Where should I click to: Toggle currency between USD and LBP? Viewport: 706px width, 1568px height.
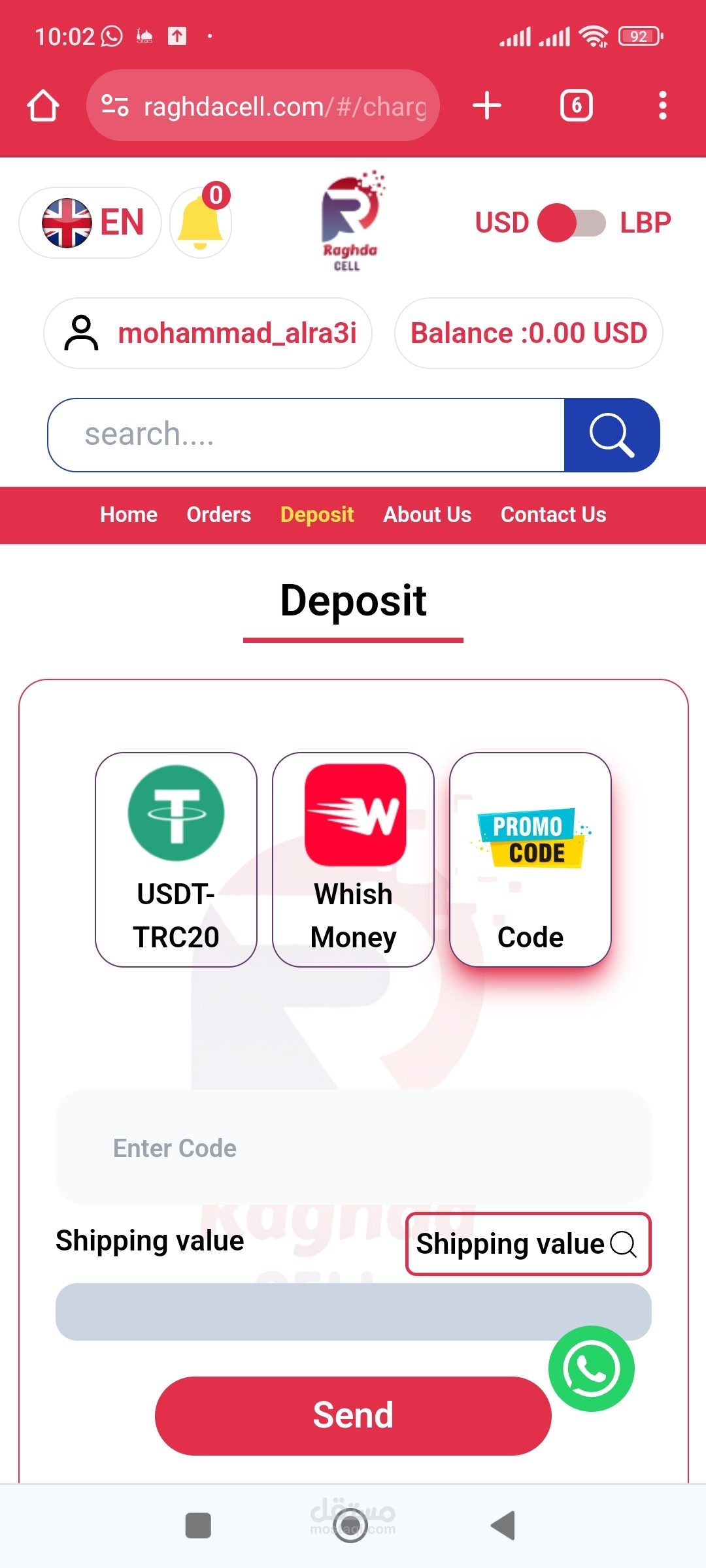pyautogui.click(x=571, y=223)
